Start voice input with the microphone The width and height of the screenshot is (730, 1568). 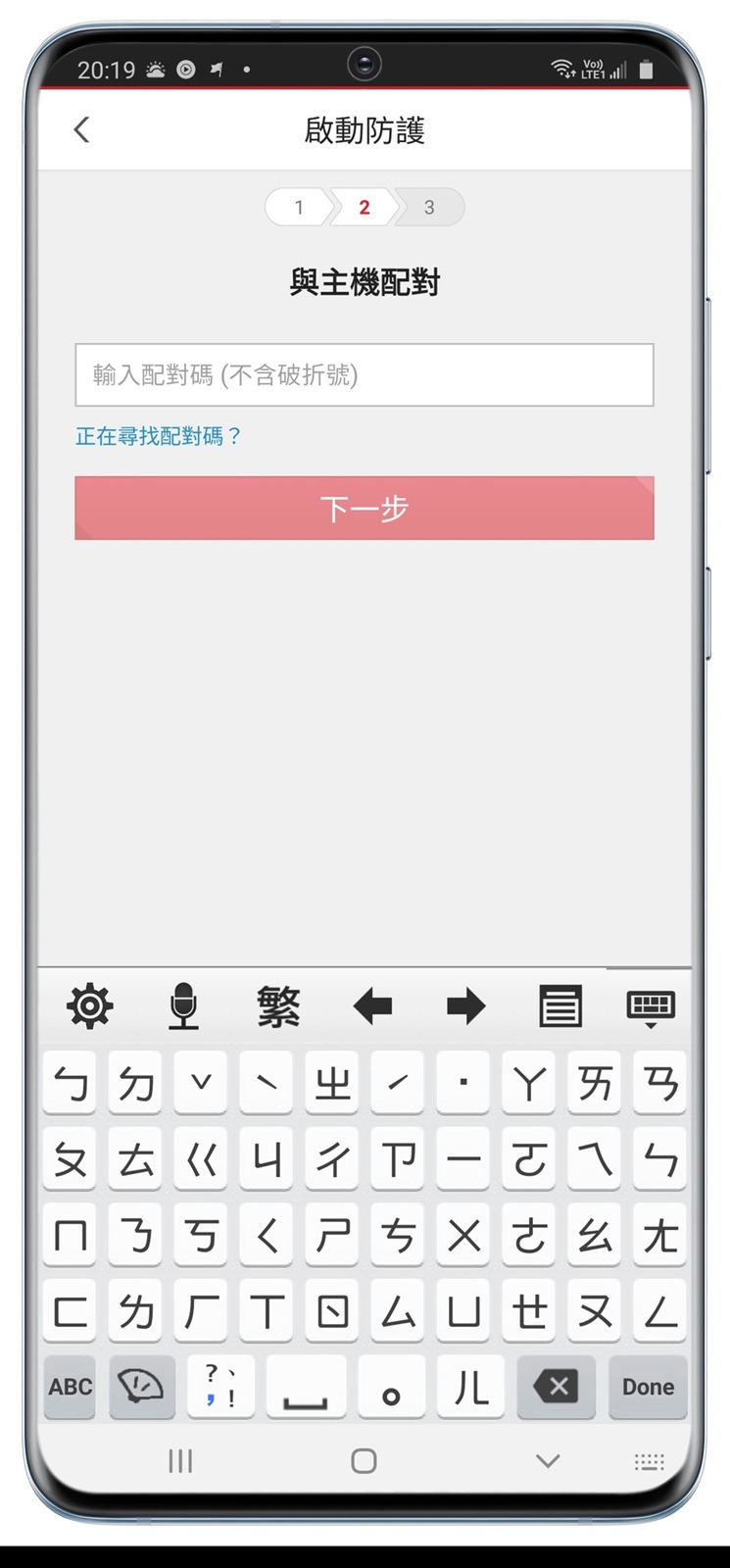(183, 1006)
